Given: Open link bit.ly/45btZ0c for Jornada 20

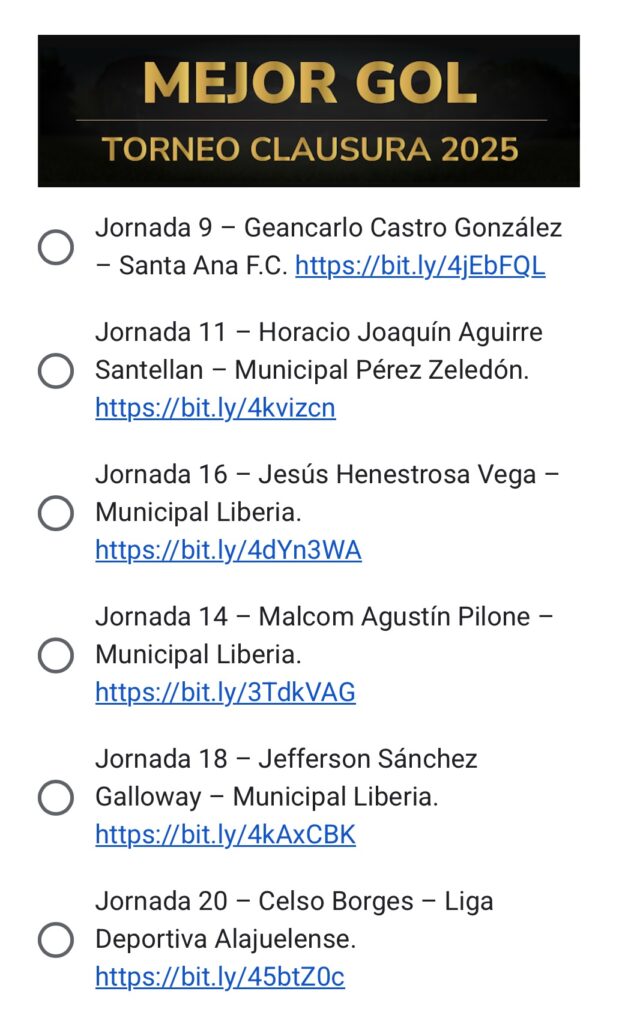Looking at the screenshot, I should (x=219, y=978).
